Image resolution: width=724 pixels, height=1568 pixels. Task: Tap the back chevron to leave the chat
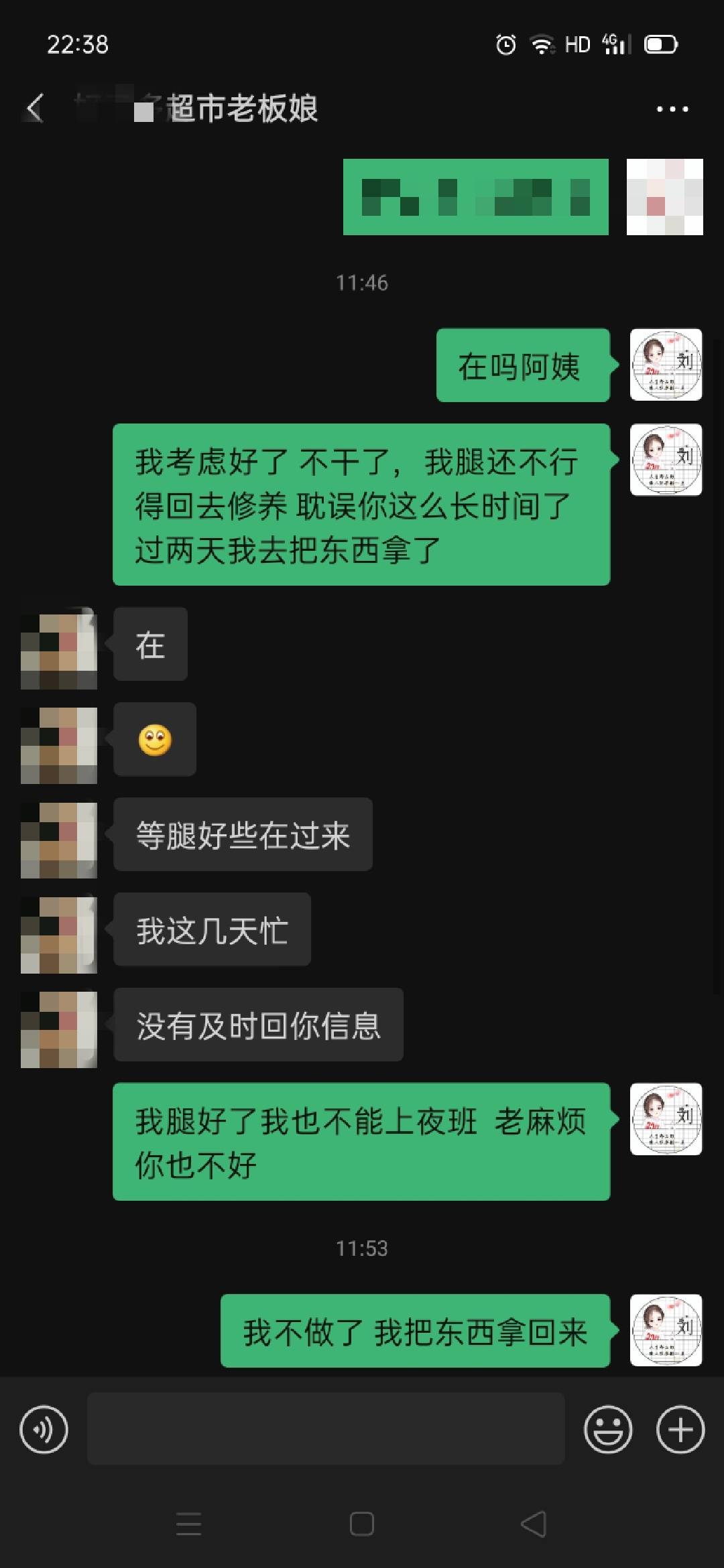34,107
